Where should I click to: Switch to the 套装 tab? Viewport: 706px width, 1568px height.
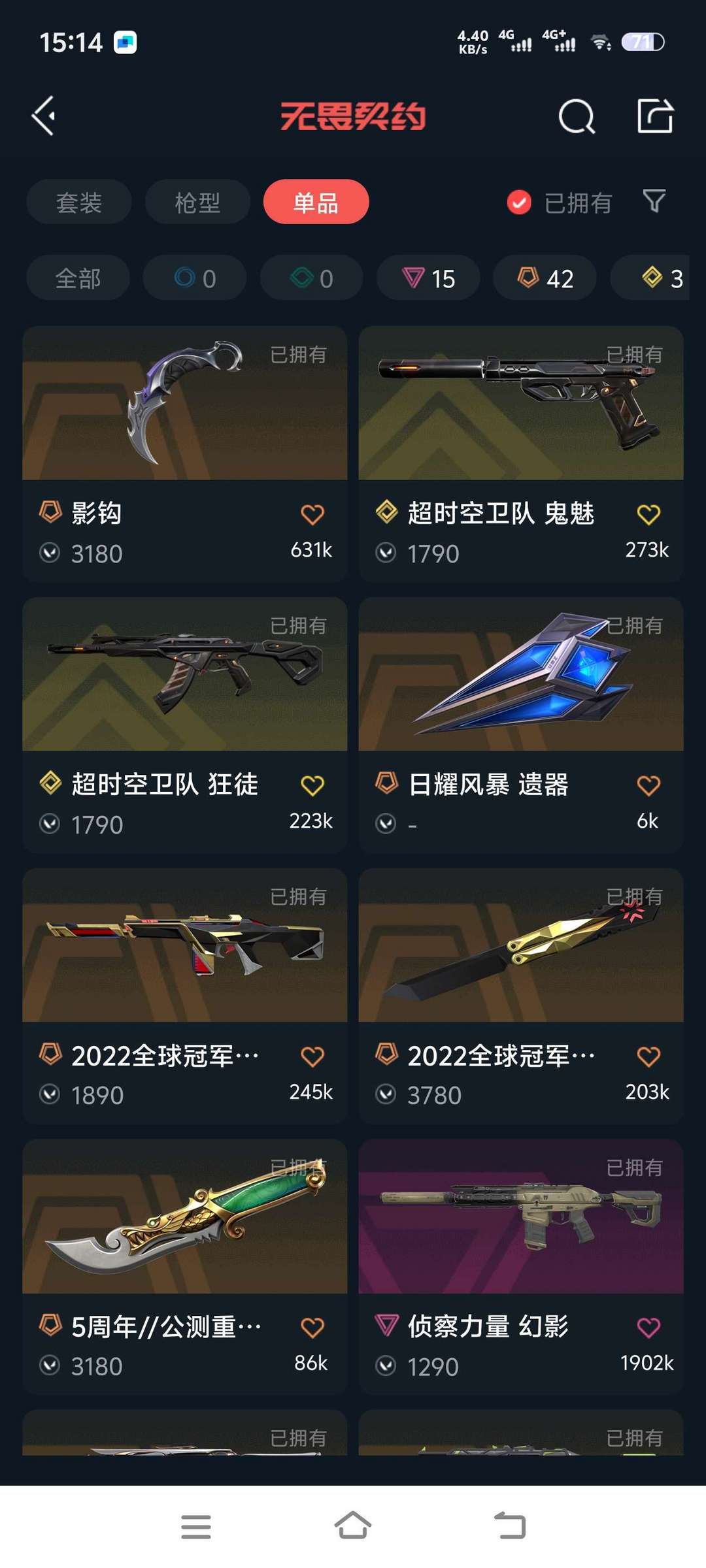click(x=78, y=203)
